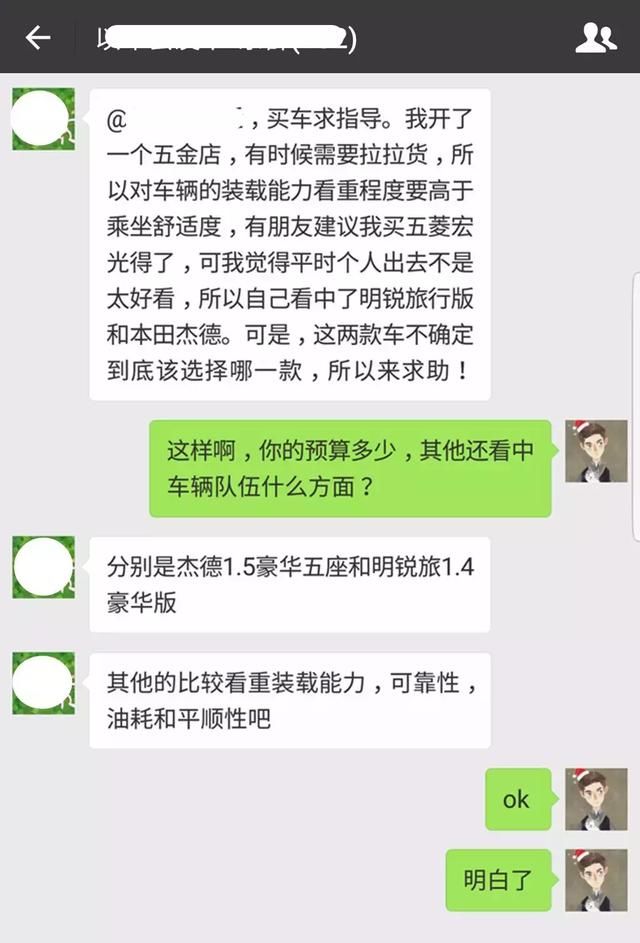Tap my avatar next to 明白了 message
Image resolution: width=640 pixels, height=943 pixels.
596,880
